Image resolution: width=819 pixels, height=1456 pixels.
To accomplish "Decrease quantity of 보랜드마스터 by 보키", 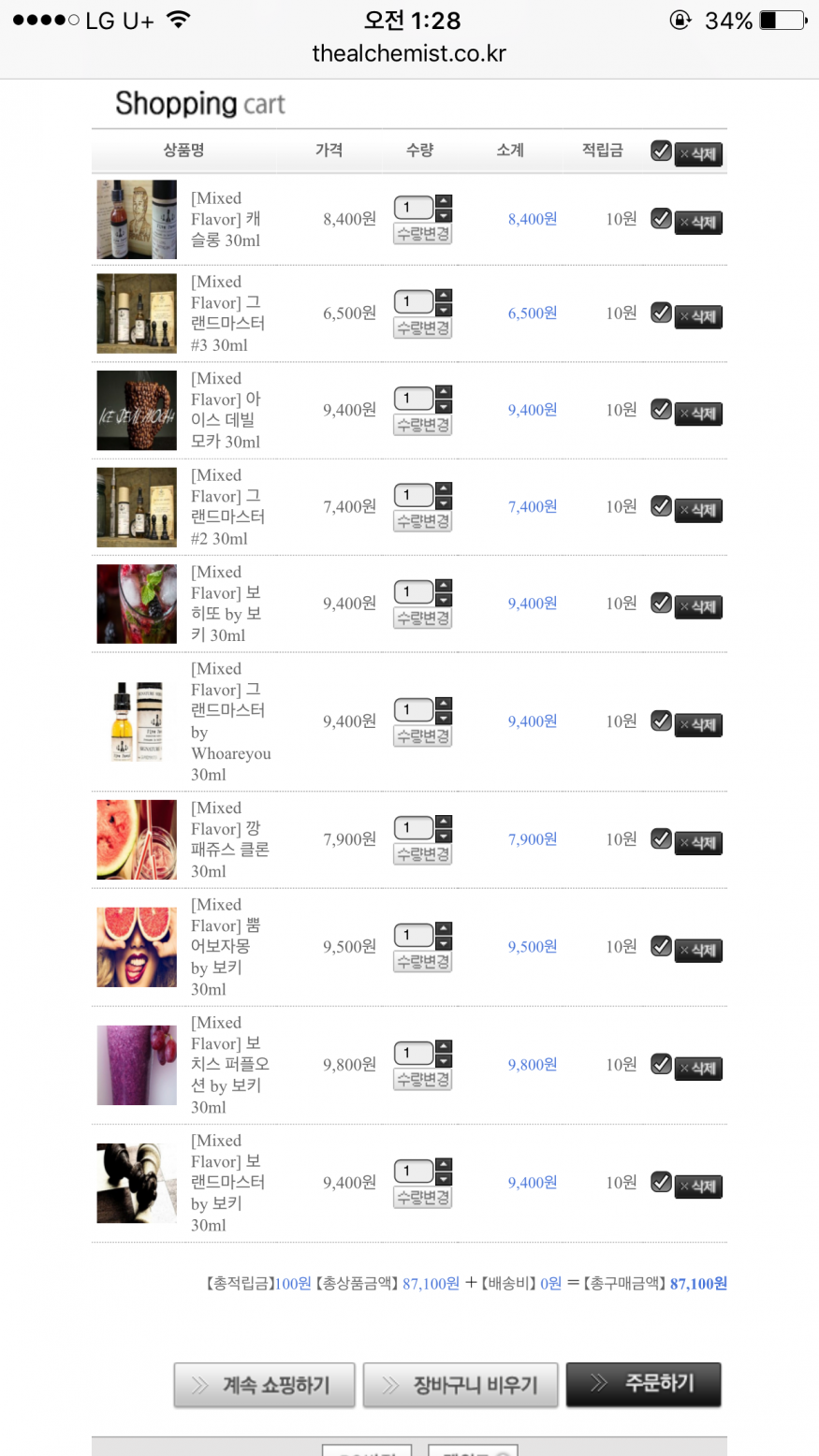I will coord(444,1179).
